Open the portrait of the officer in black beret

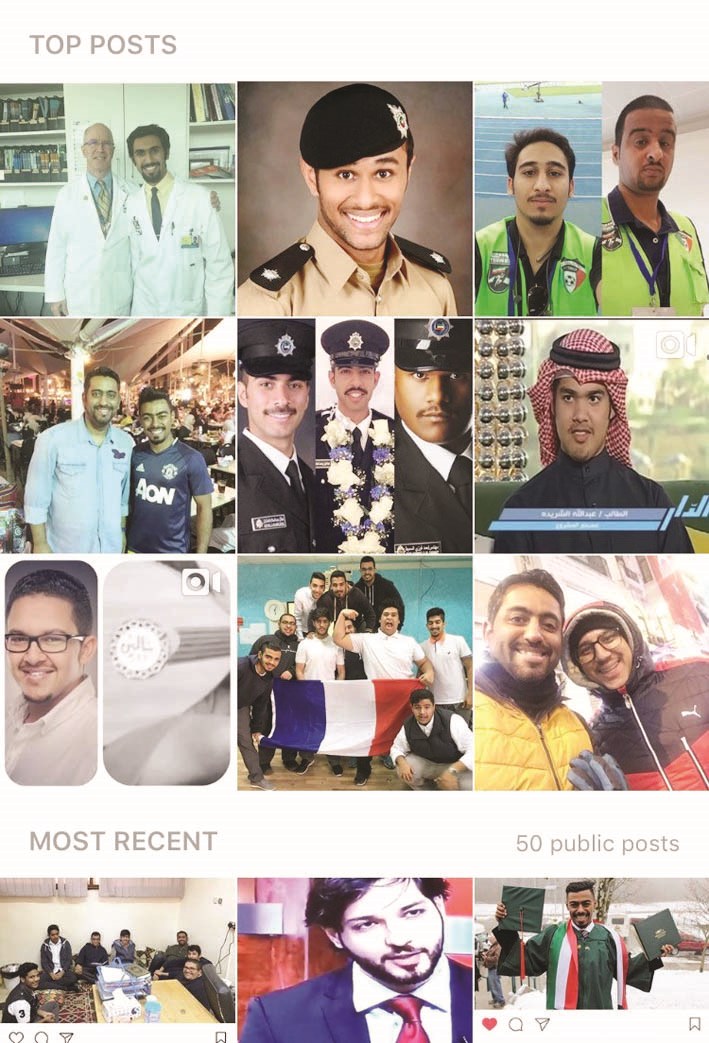[354, 198]
